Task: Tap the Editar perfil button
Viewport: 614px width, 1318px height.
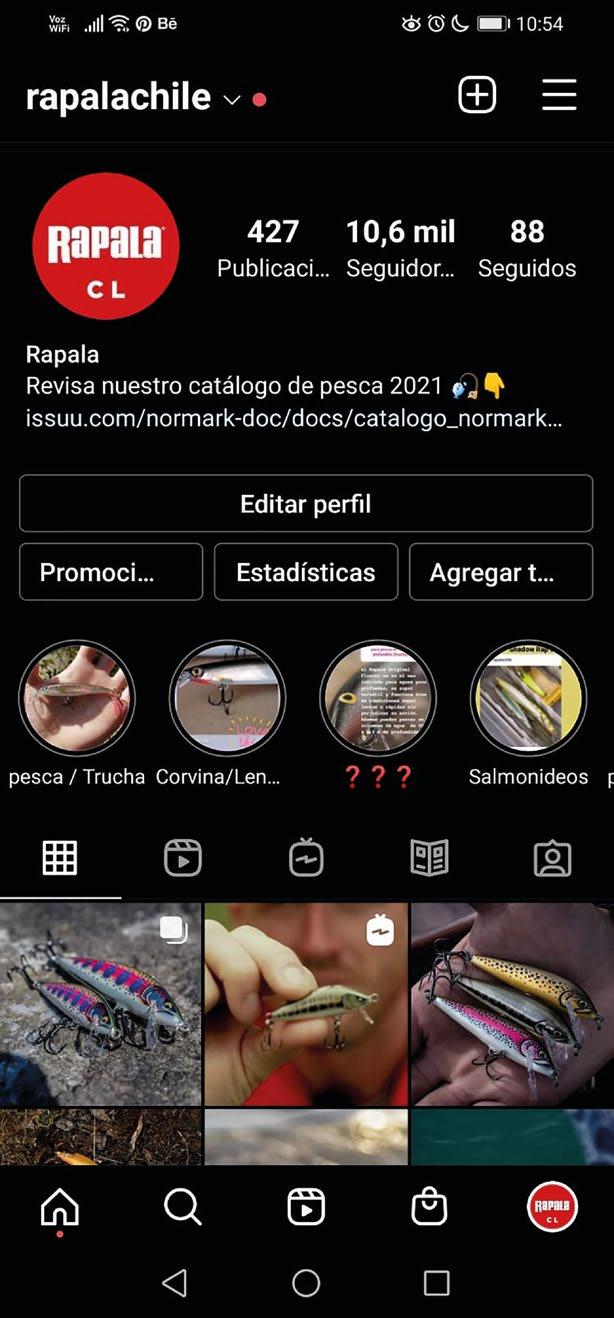Action: pos(306,504)
